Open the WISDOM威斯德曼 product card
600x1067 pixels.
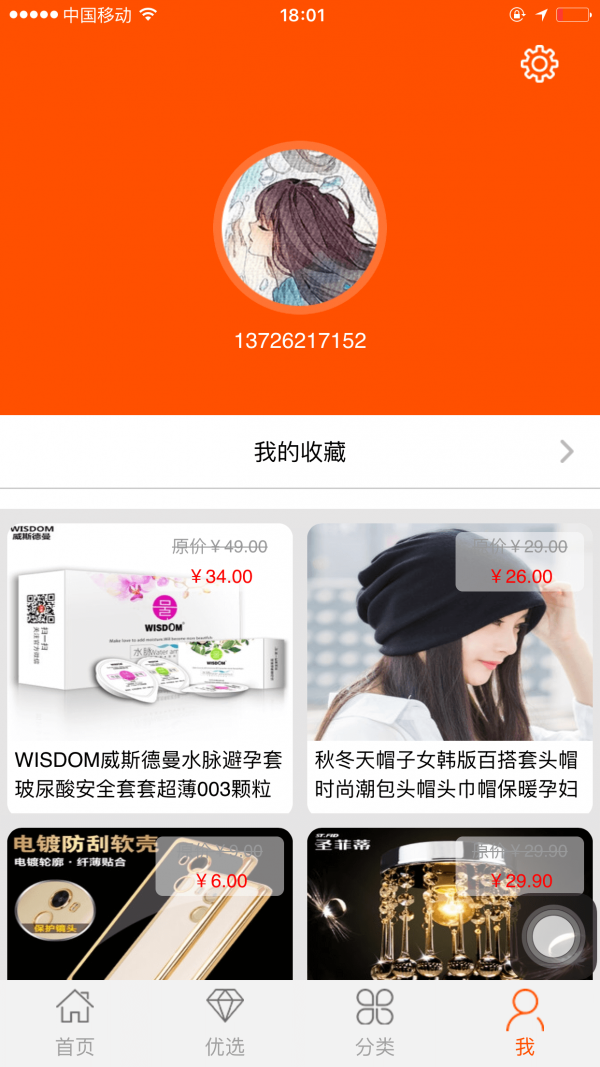(x=150, y=665)
